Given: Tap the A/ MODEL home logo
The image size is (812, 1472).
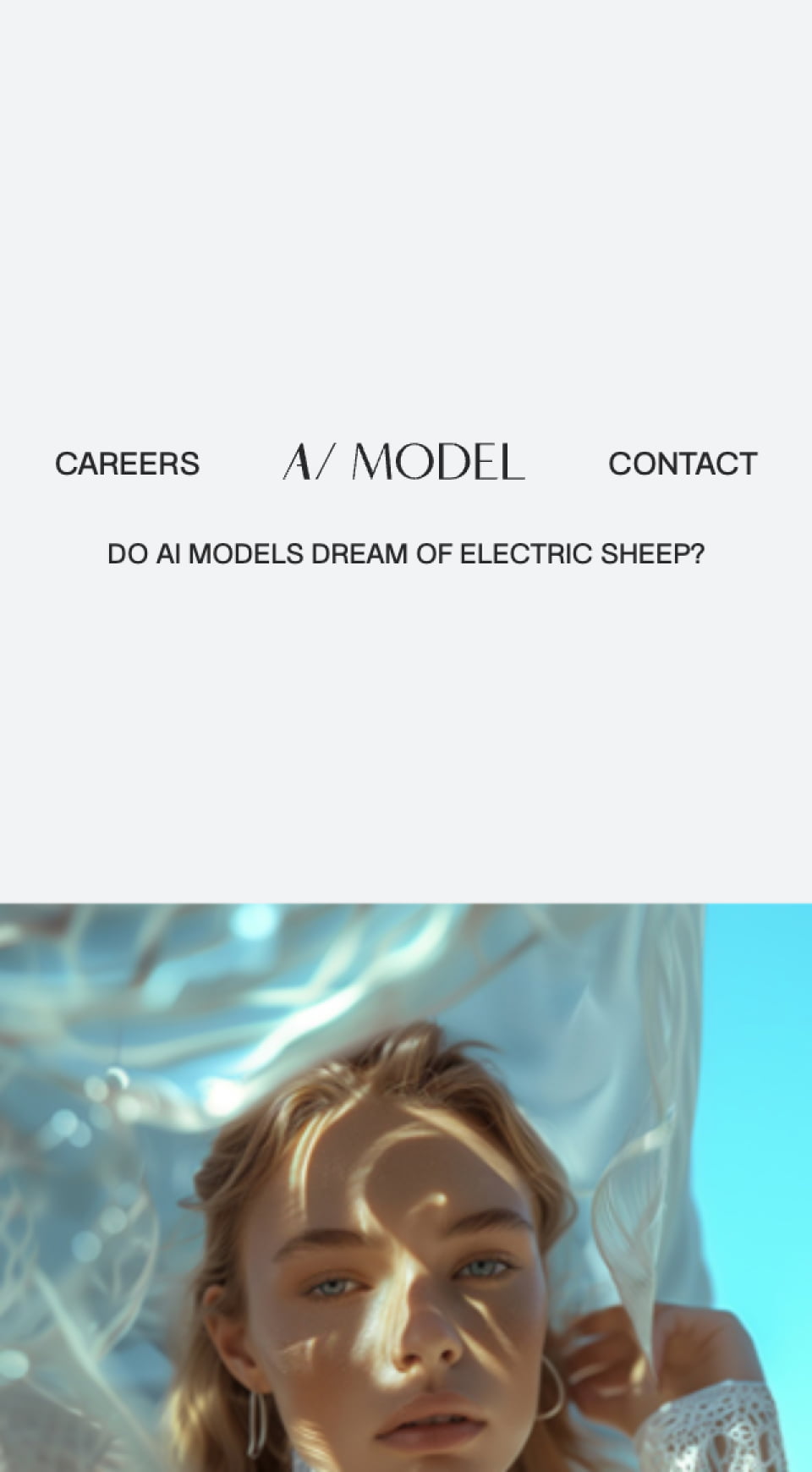Looking at the screenshot, I should click(403, 462).
